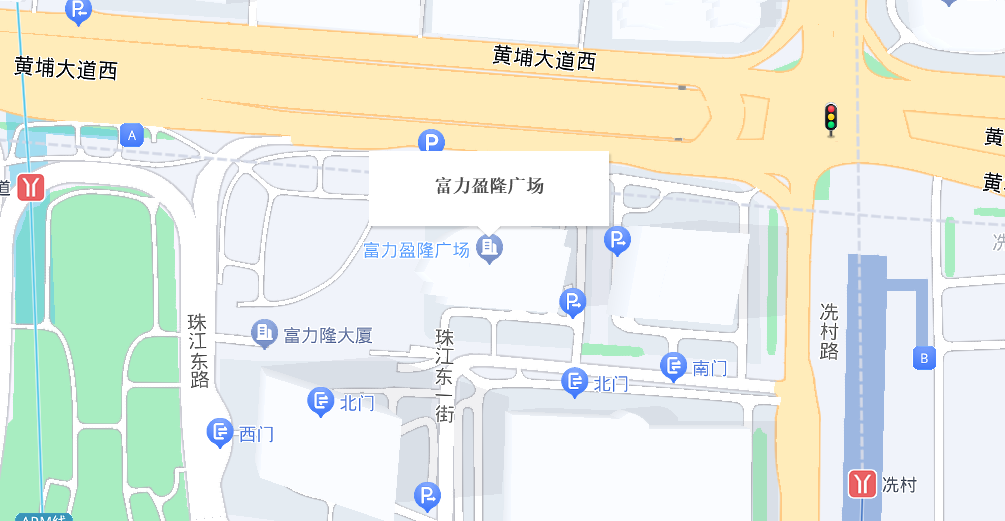Open the 冼村 metro station marker

click(x=862, y=484)
